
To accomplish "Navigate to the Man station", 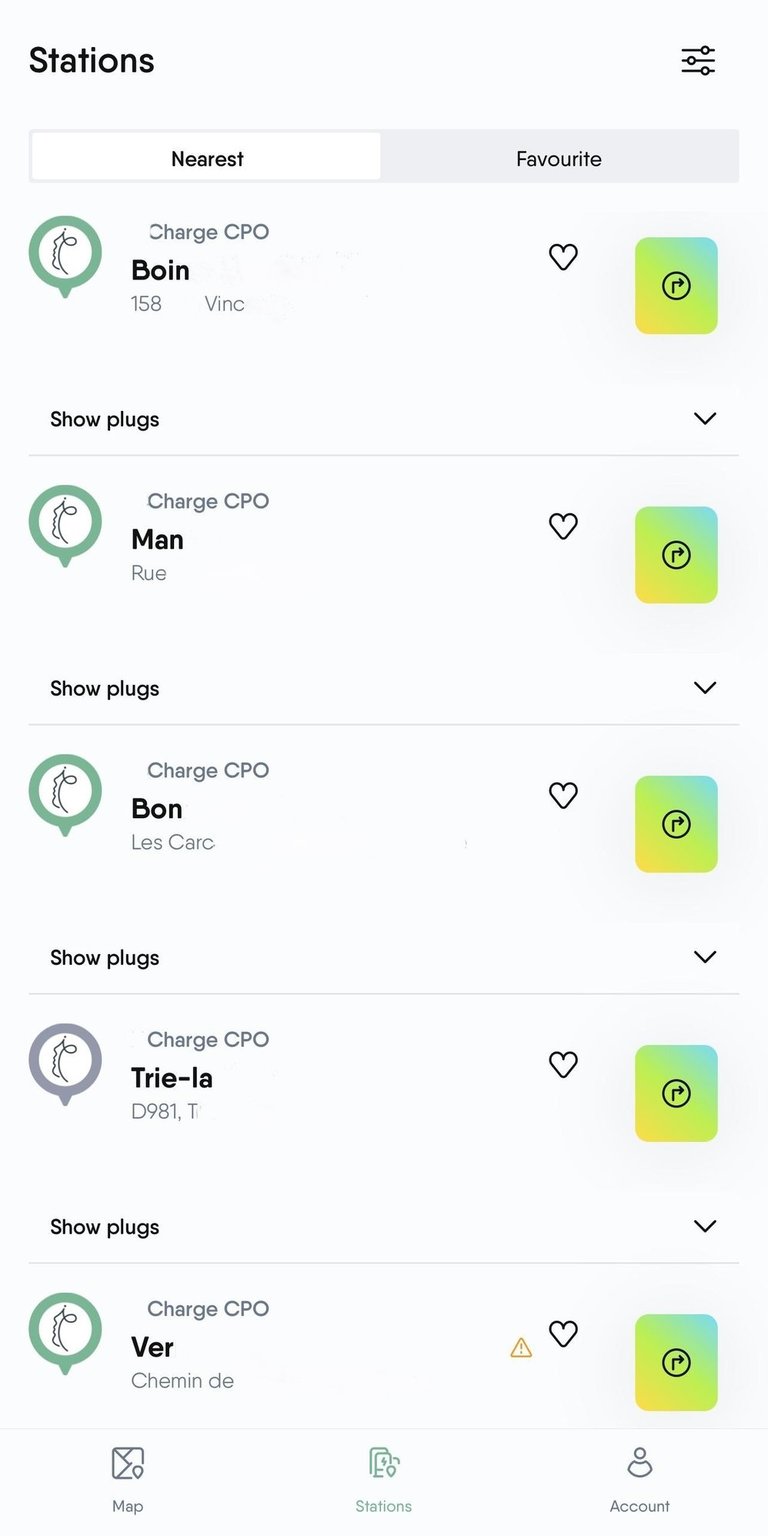I will point(676,555).
